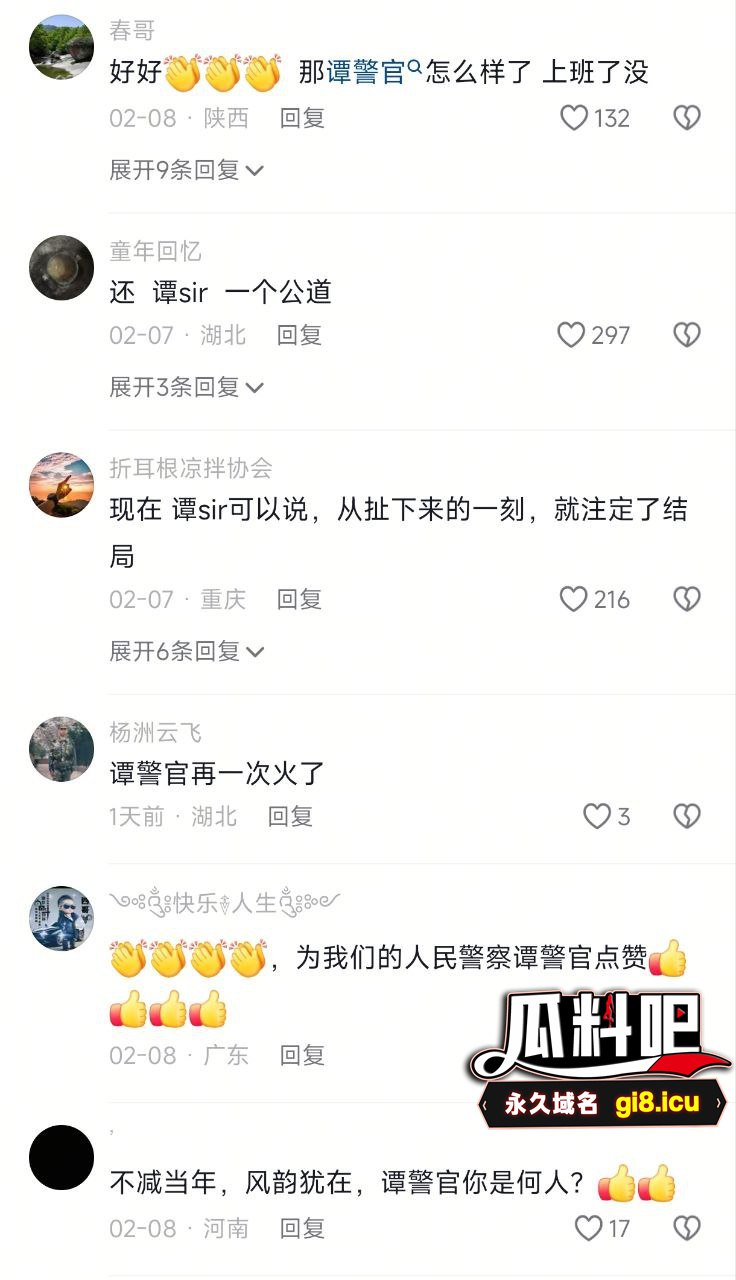The image size is (736, 1280).
Task: Reply to 童年回忆's comment
Action: 299,335
